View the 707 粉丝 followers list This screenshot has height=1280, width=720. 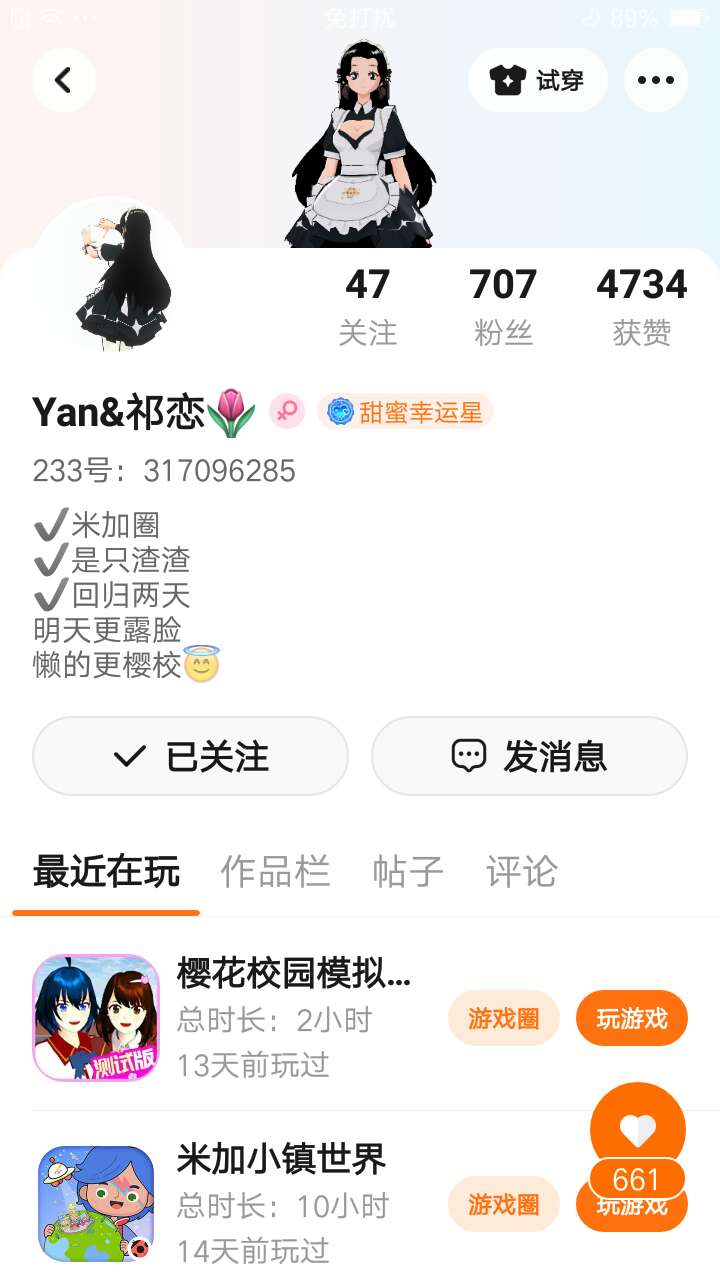pyautogui.click(x=503, y=305)
